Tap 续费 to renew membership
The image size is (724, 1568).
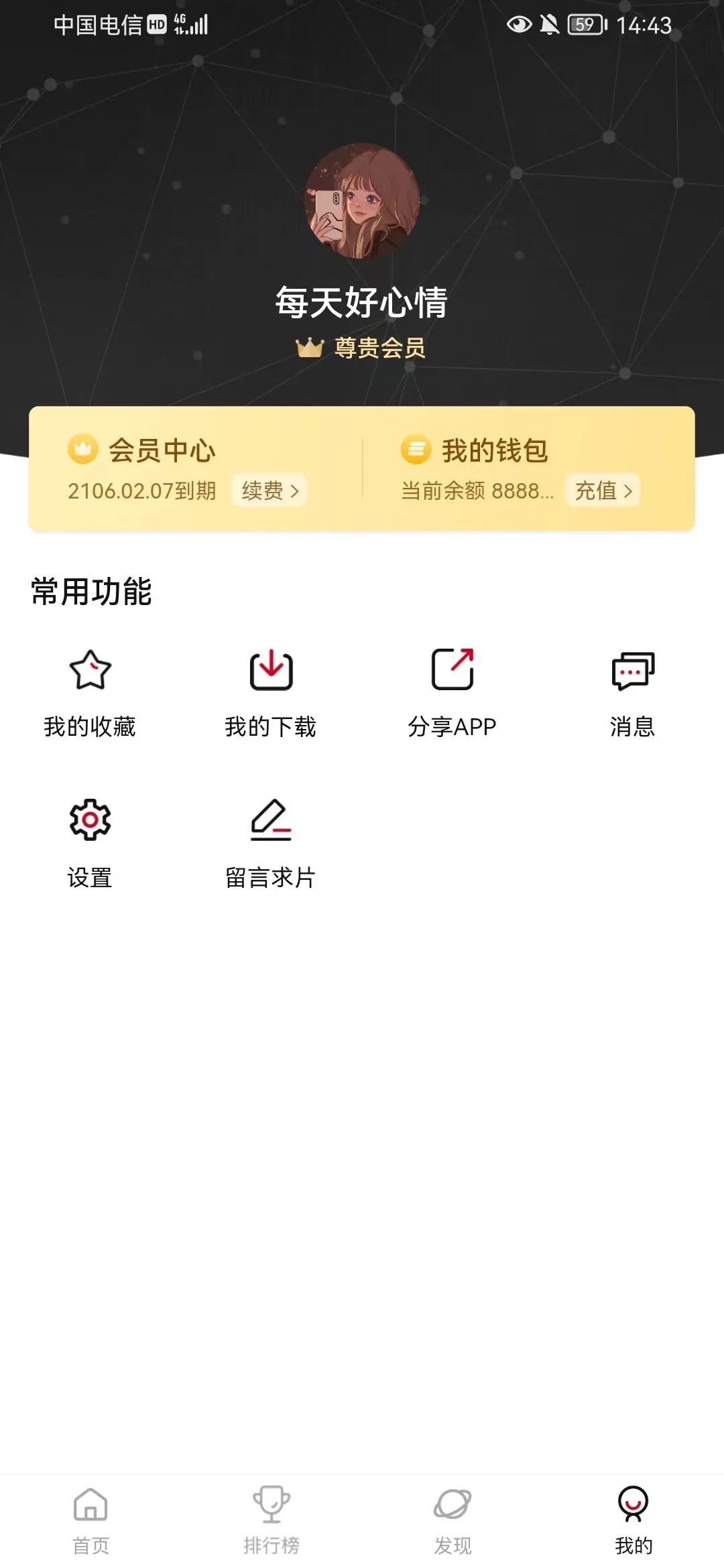[269, 491]
